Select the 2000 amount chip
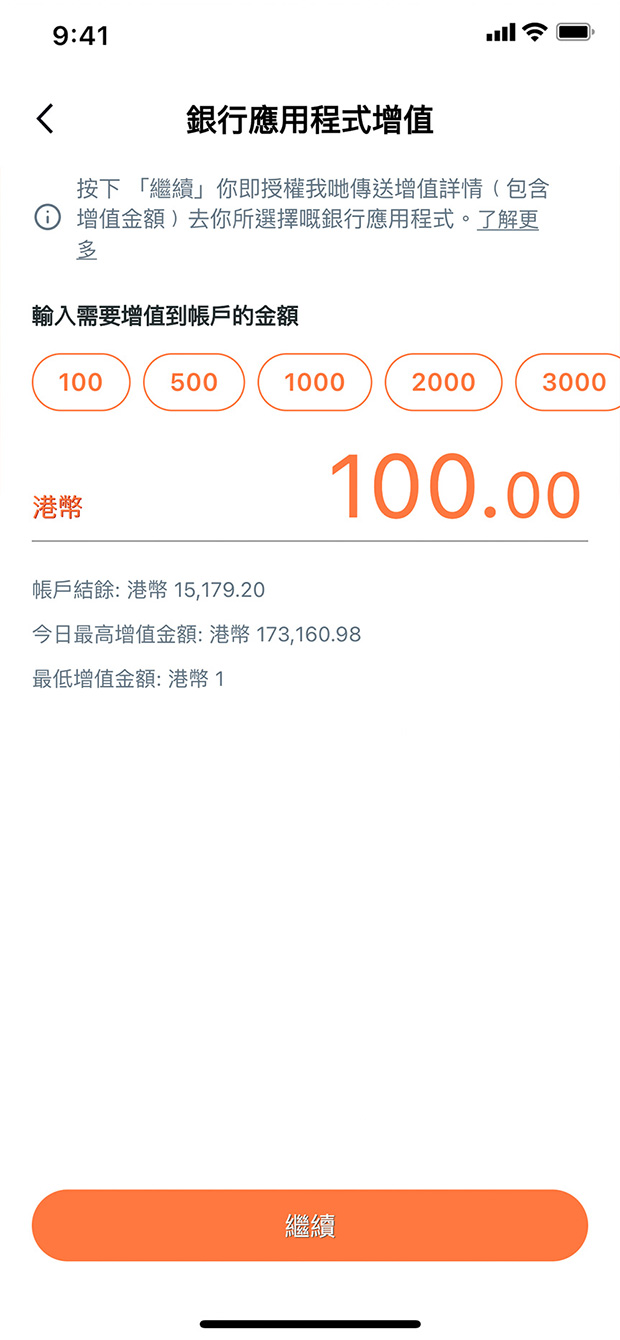 [443, 382]
